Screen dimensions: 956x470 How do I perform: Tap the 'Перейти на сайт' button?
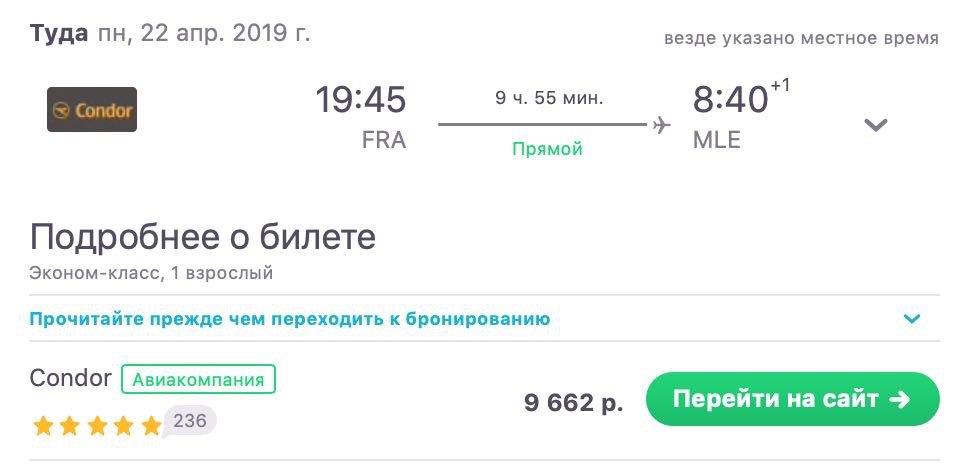point(792,400)
